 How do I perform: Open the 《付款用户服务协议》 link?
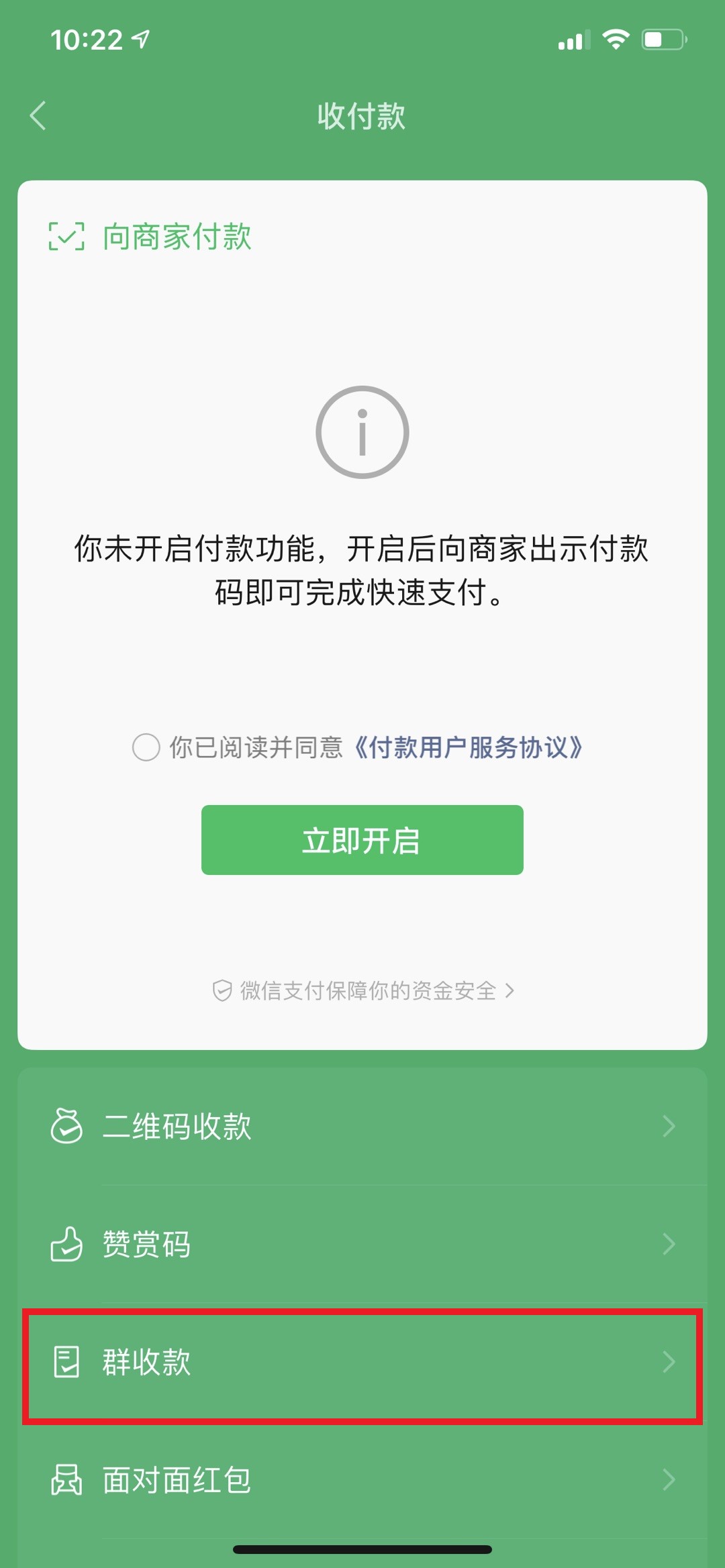tap(468, 747)
